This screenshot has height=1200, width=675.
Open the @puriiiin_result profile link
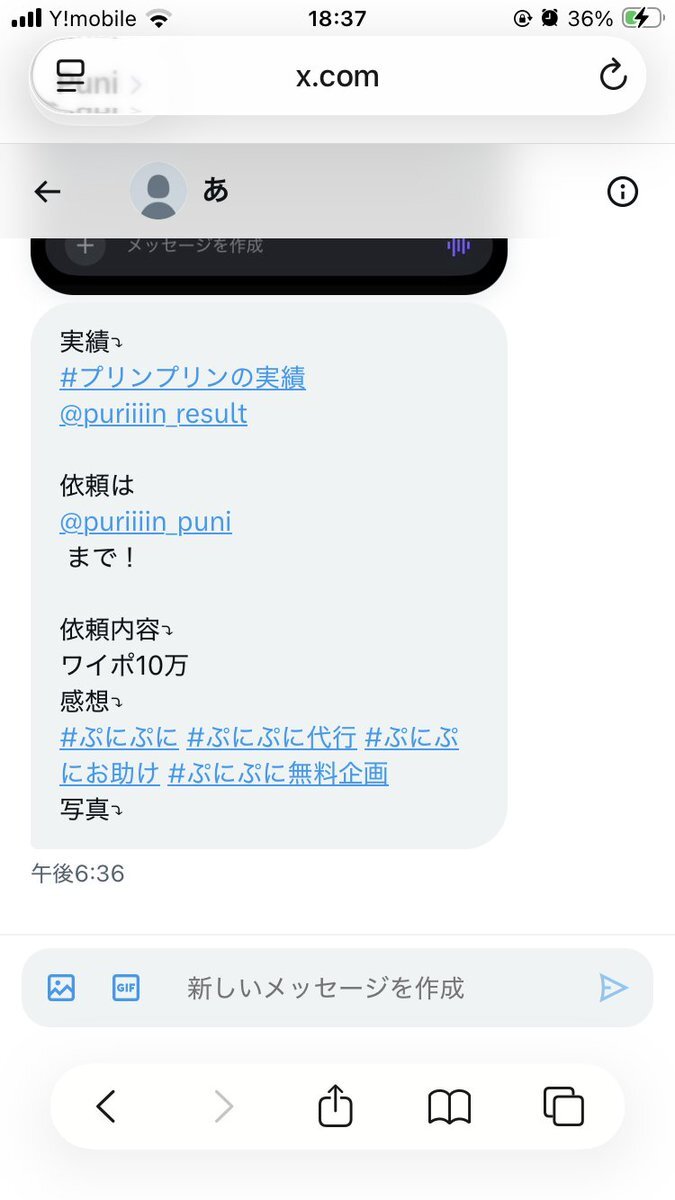pos(154,414)
